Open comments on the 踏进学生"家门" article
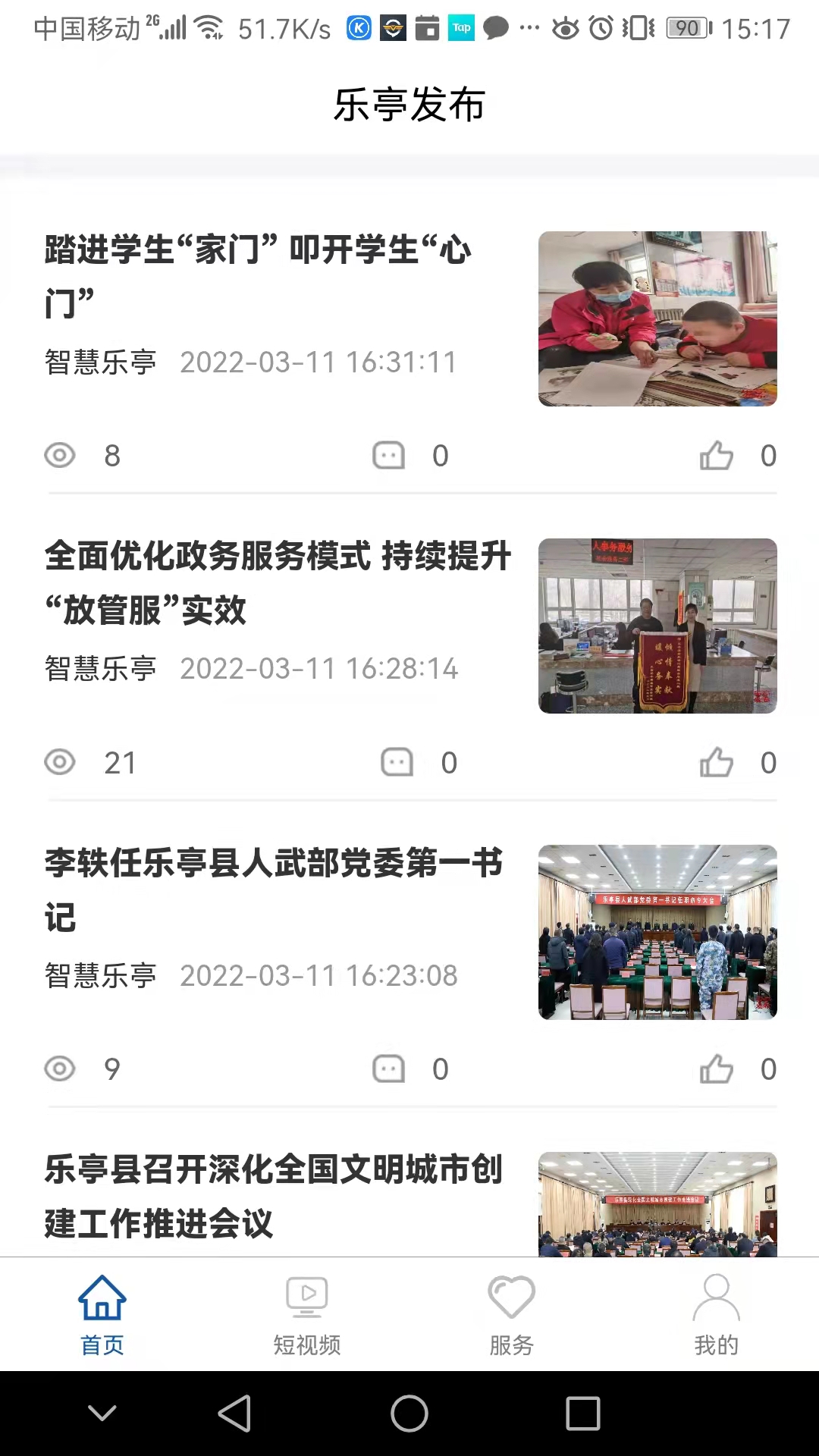The width and height of the screenshot is (819, 1456). tap(389, 456)
